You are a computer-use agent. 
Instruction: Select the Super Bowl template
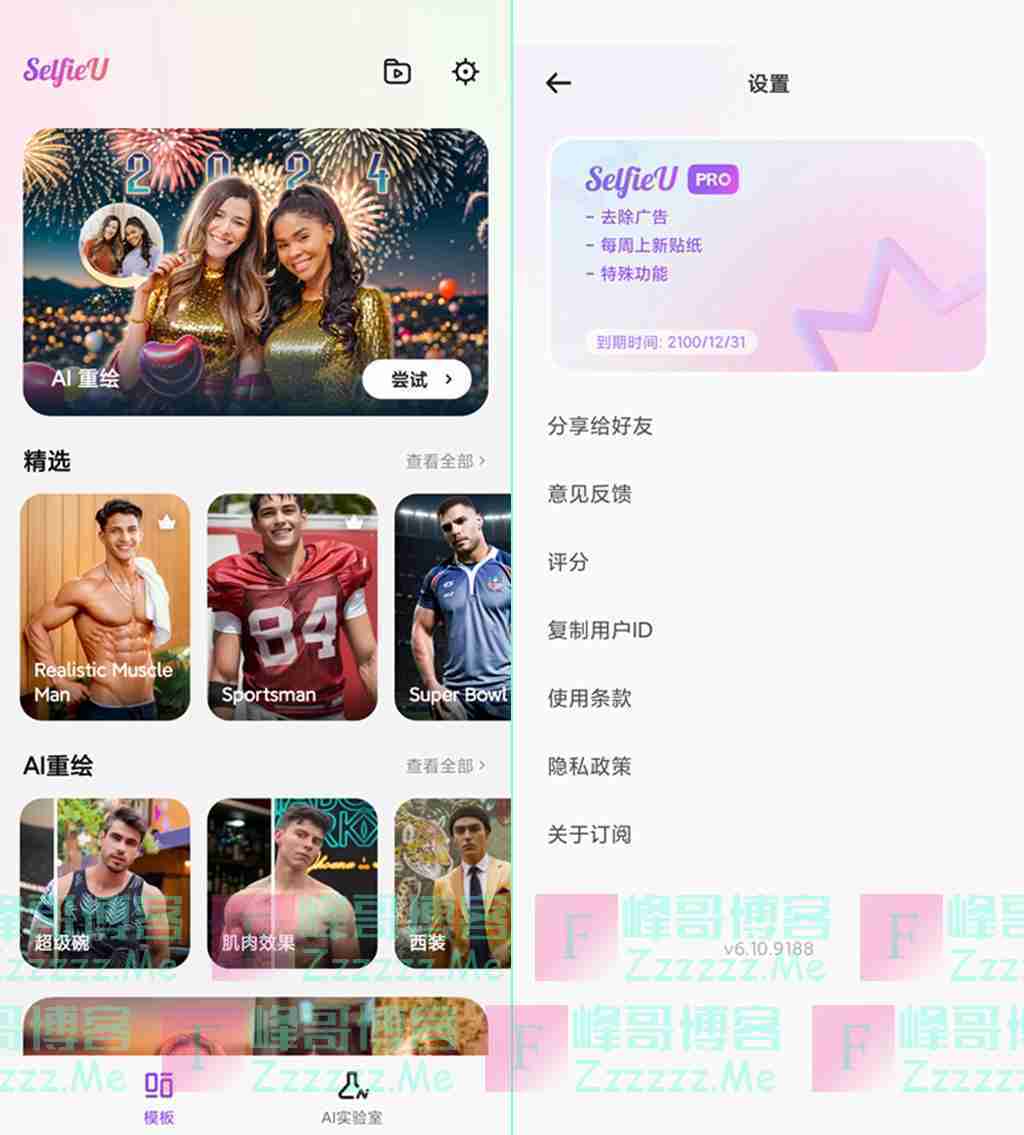[453, 606]
